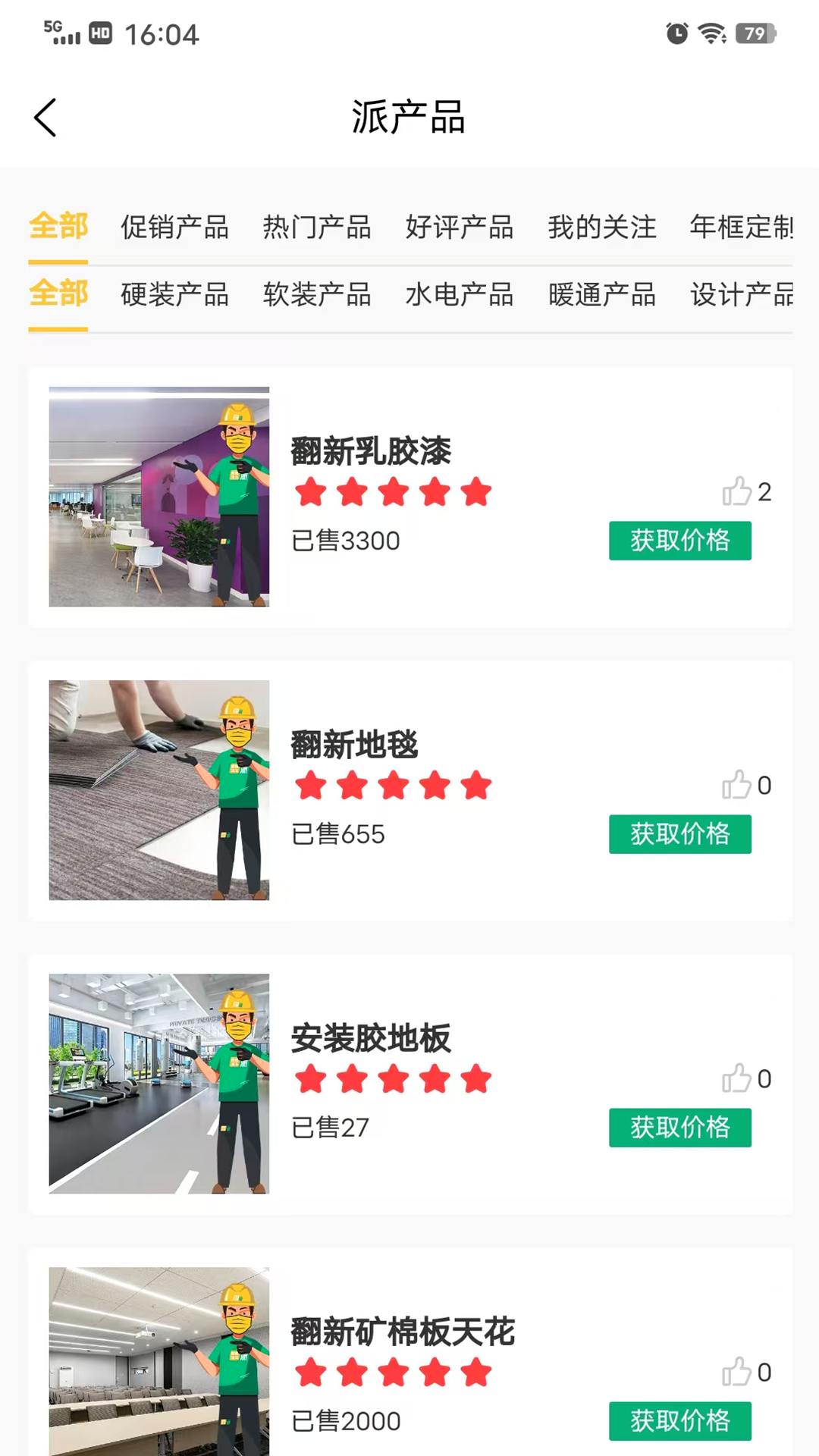Select the 硬装产品 category filter
Image resolution: width=819 pixels, height=1456 pixels.
coord(174,296)
